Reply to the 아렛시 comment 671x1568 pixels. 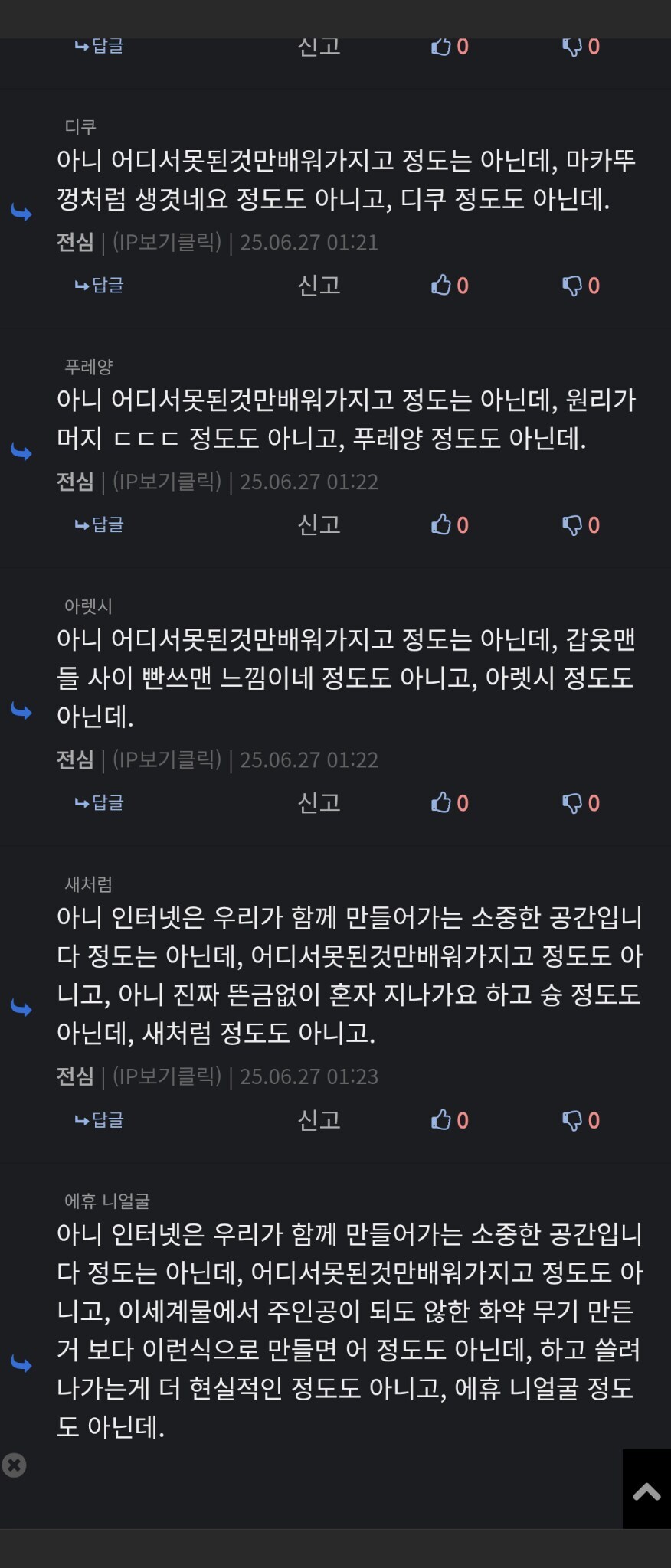(x=99, y=803)
